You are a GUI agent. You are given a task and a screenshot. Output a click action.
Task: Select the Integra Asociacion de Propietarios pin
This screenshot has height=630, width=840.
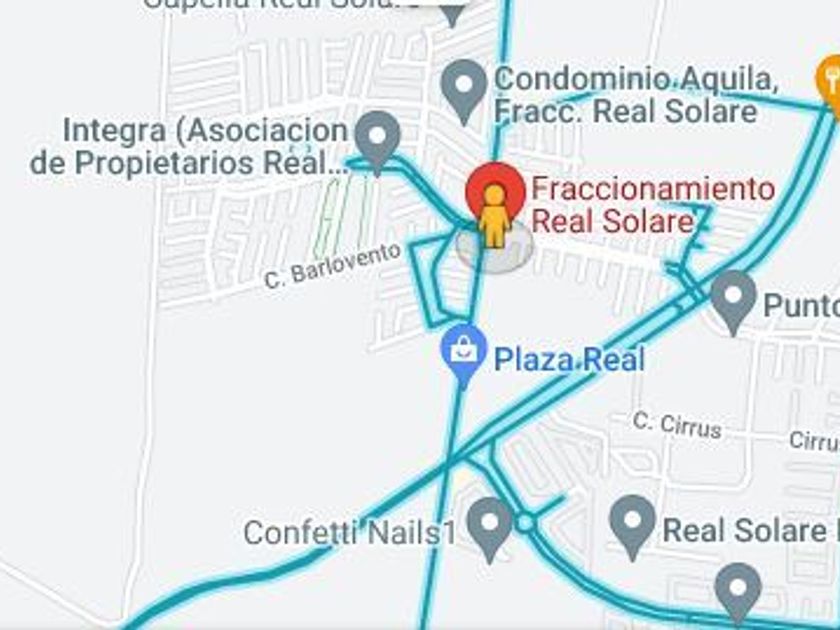(x=377, y=139)
